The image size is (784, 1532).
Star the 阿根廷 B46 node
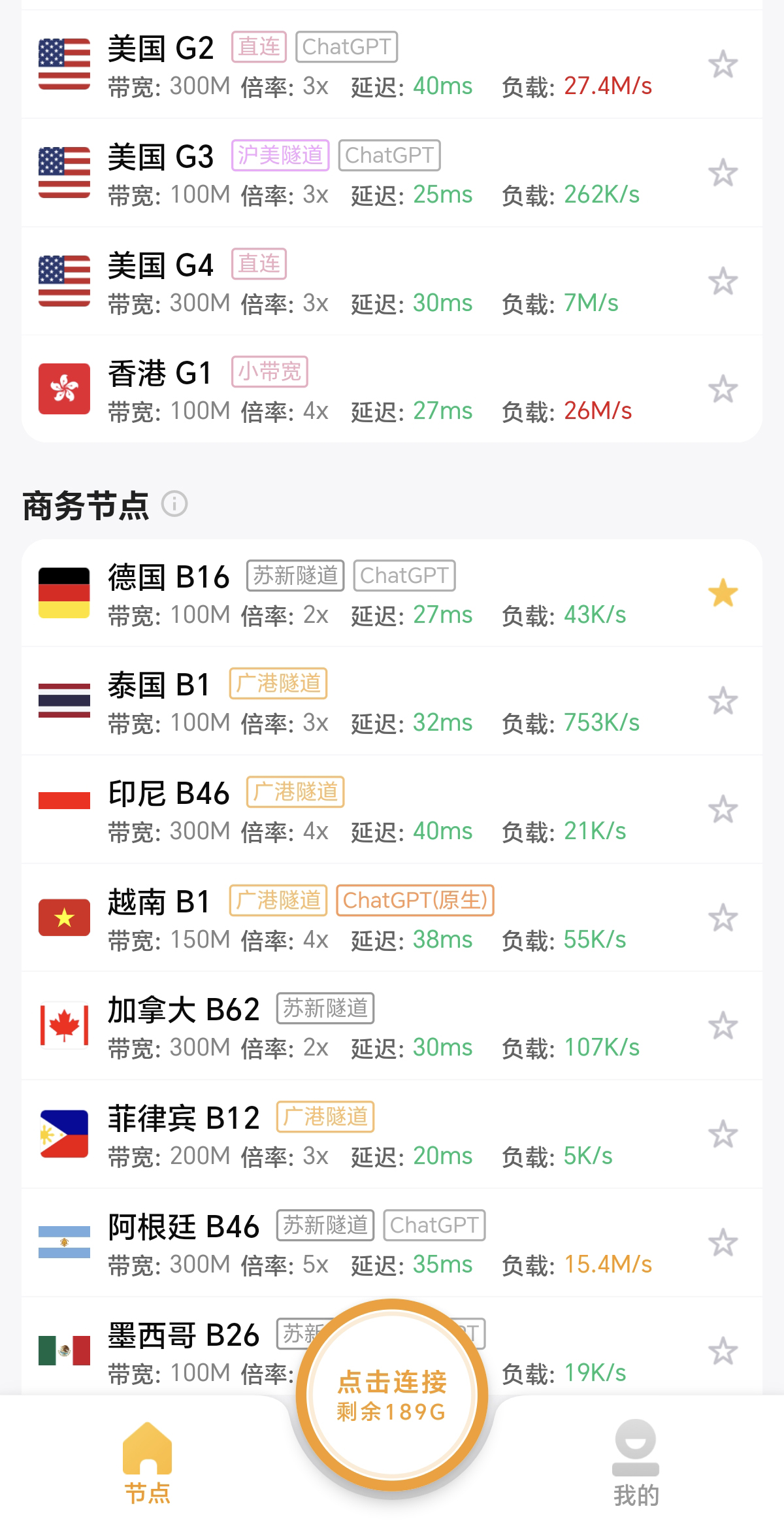(723, 1243)
